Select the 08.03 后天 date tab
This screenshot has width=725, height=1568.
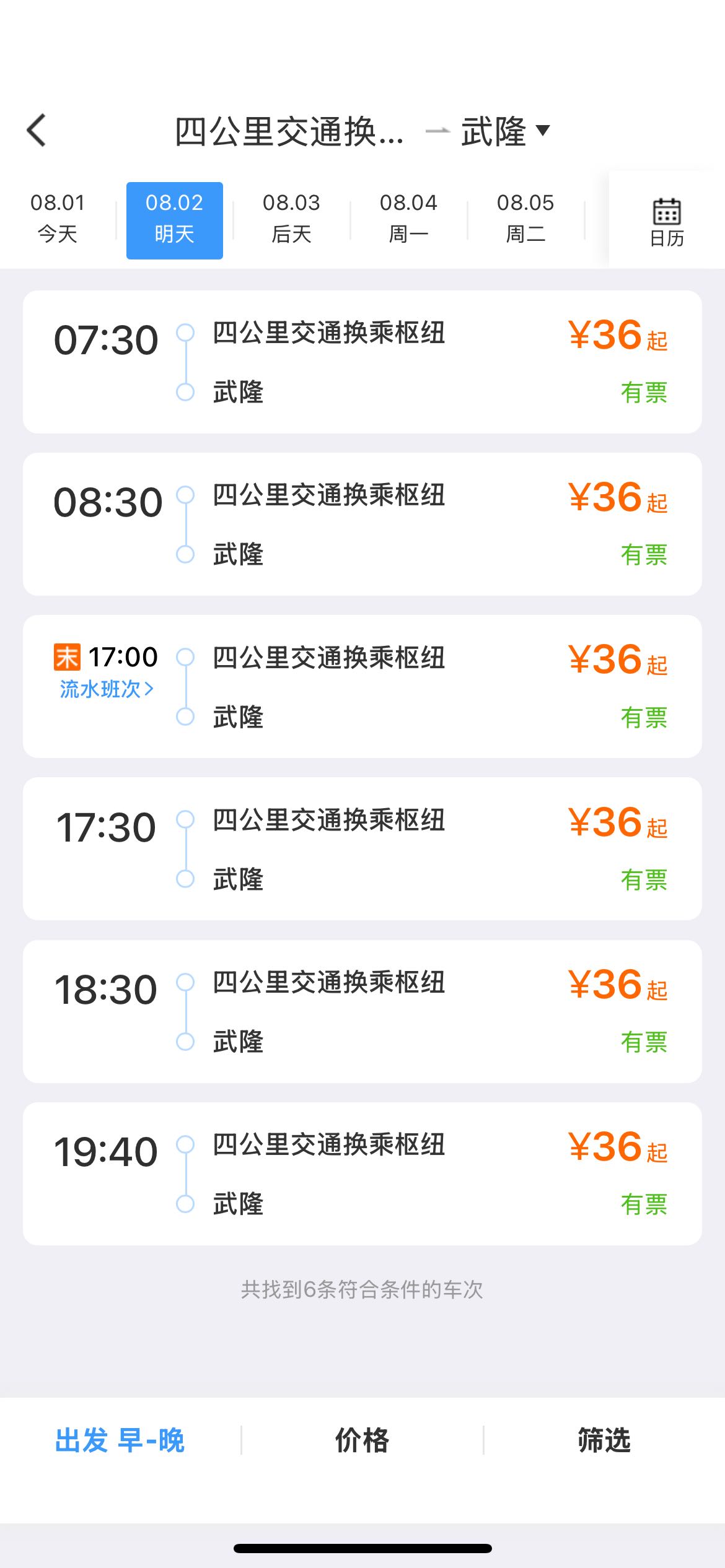(x=291, y=219)
